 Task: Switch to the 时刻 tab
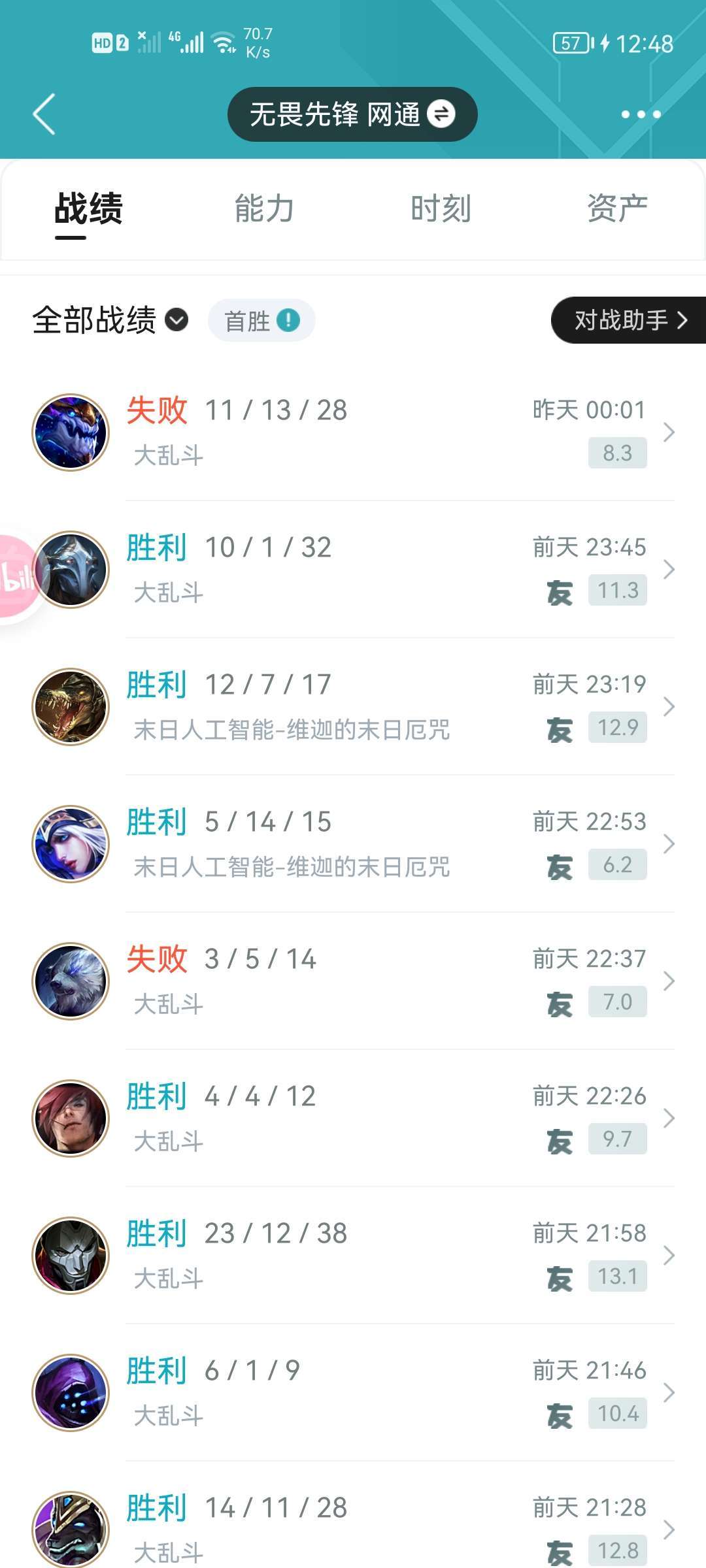441,209
